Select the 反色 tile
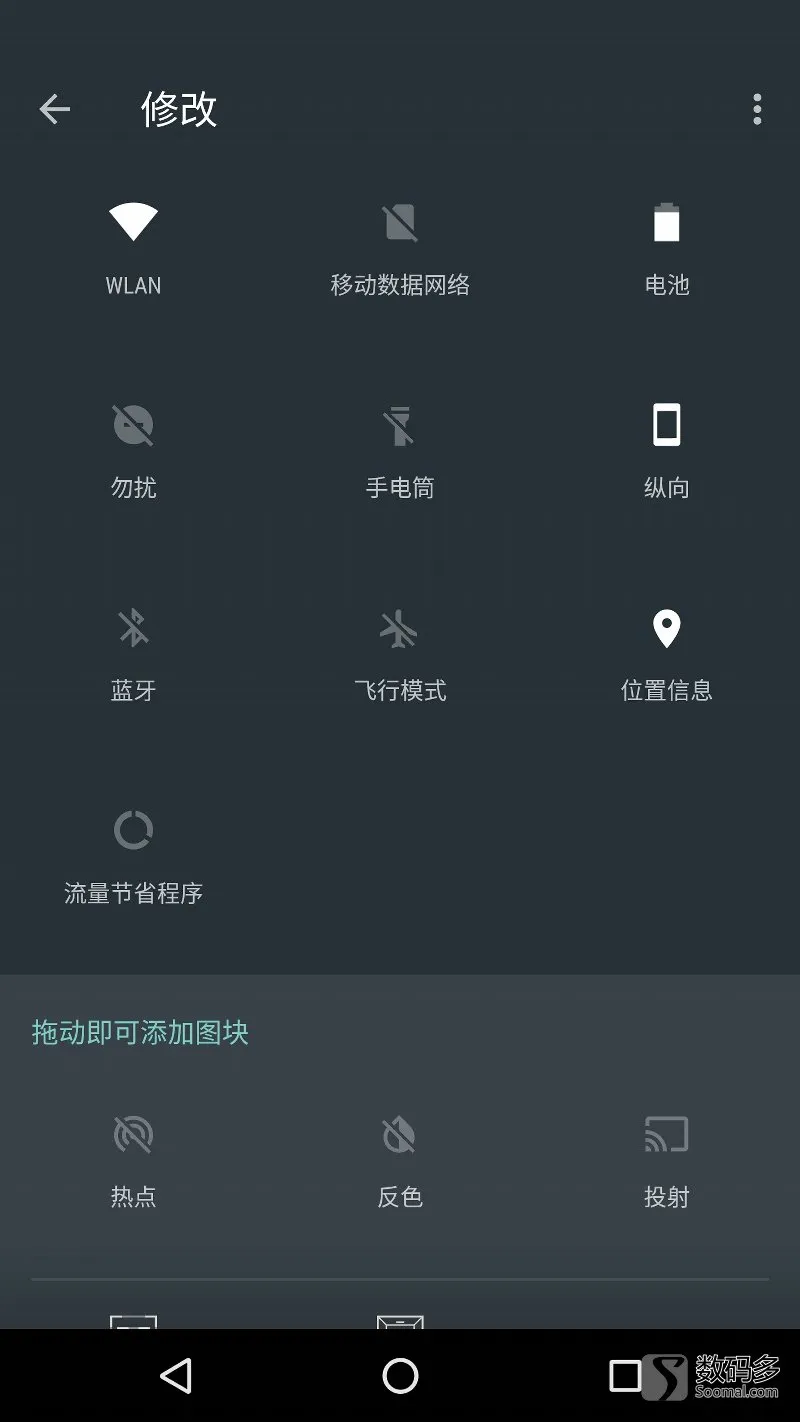800x1422 pixels. 400,1160
